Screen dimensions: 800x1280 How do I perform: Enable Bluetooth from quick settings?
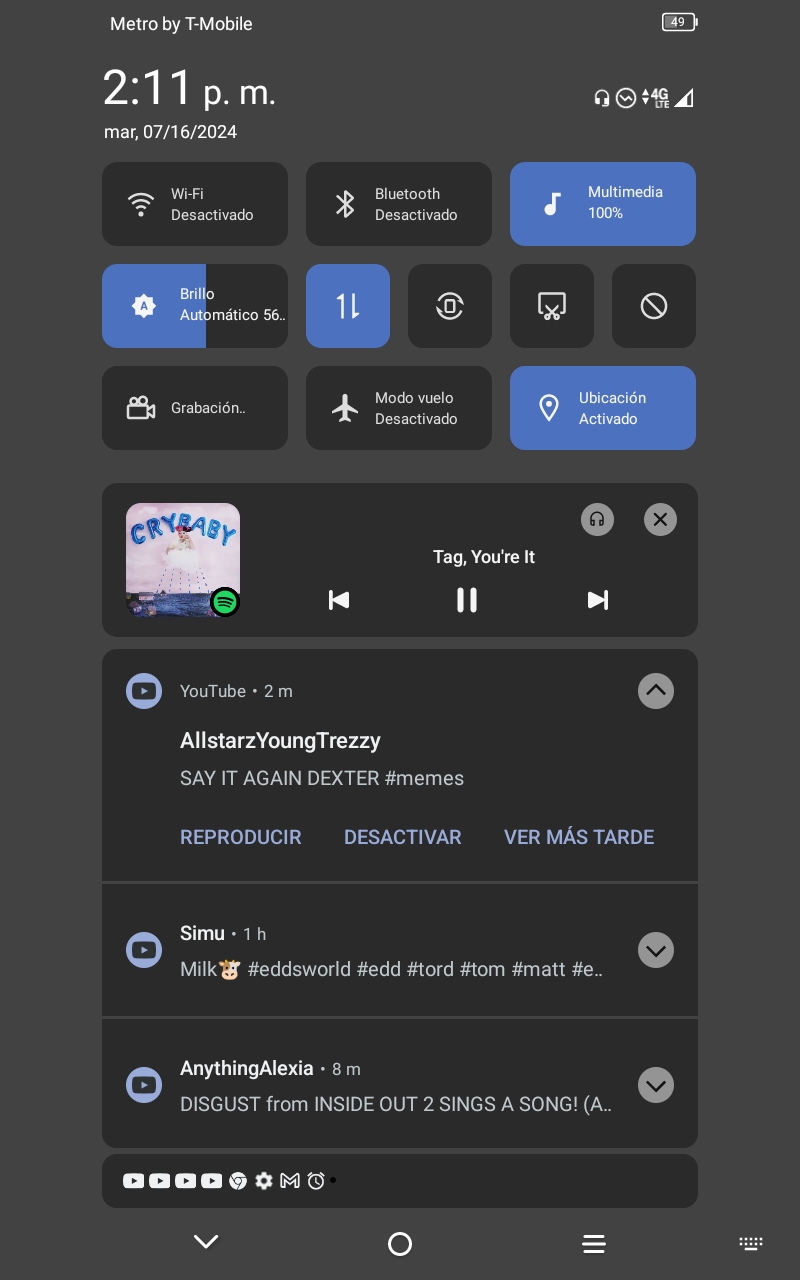(x=398, y=204)
